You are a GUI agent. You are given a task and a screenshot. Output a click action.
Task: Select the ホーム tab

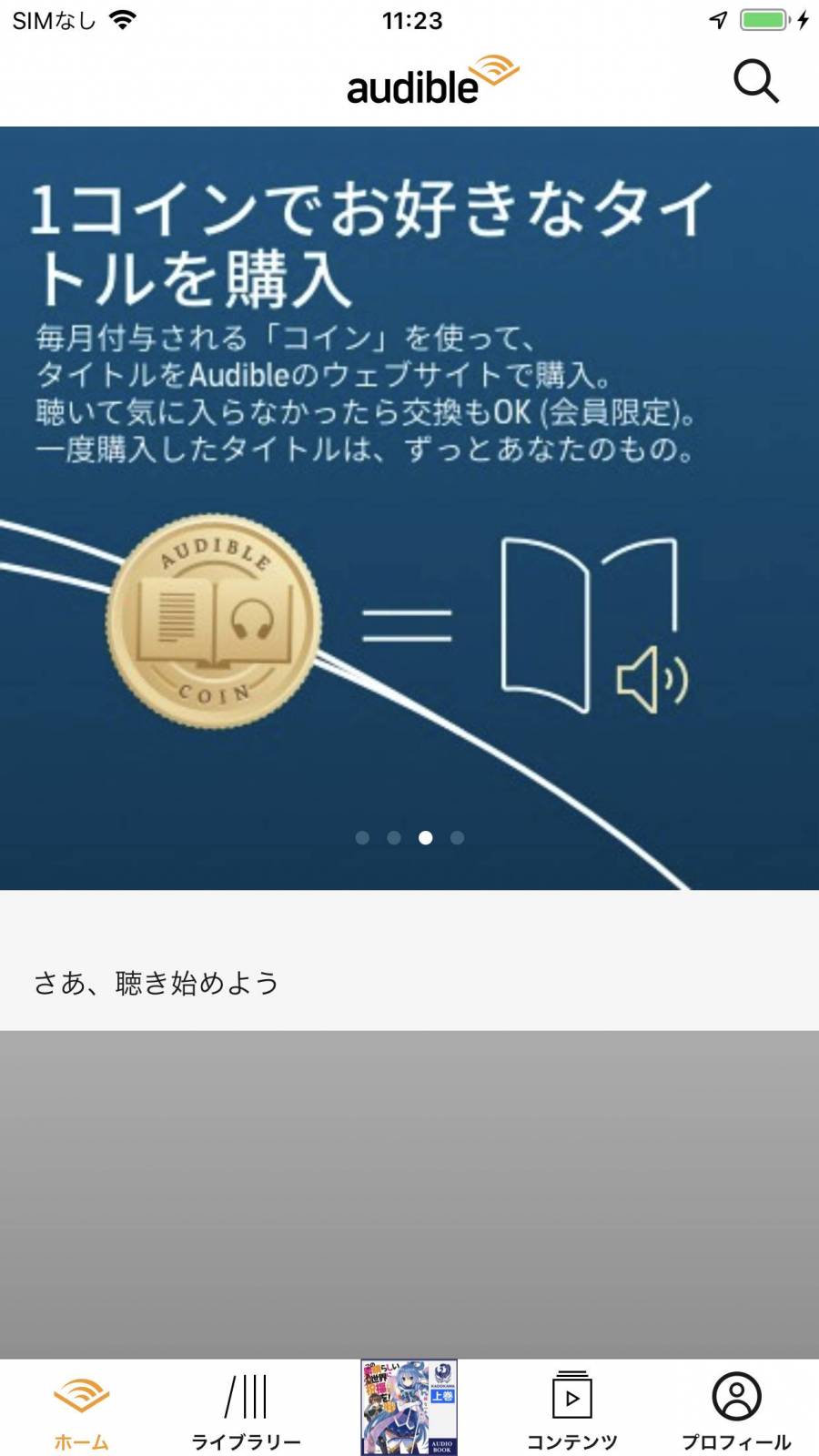tap(81, 1410)
